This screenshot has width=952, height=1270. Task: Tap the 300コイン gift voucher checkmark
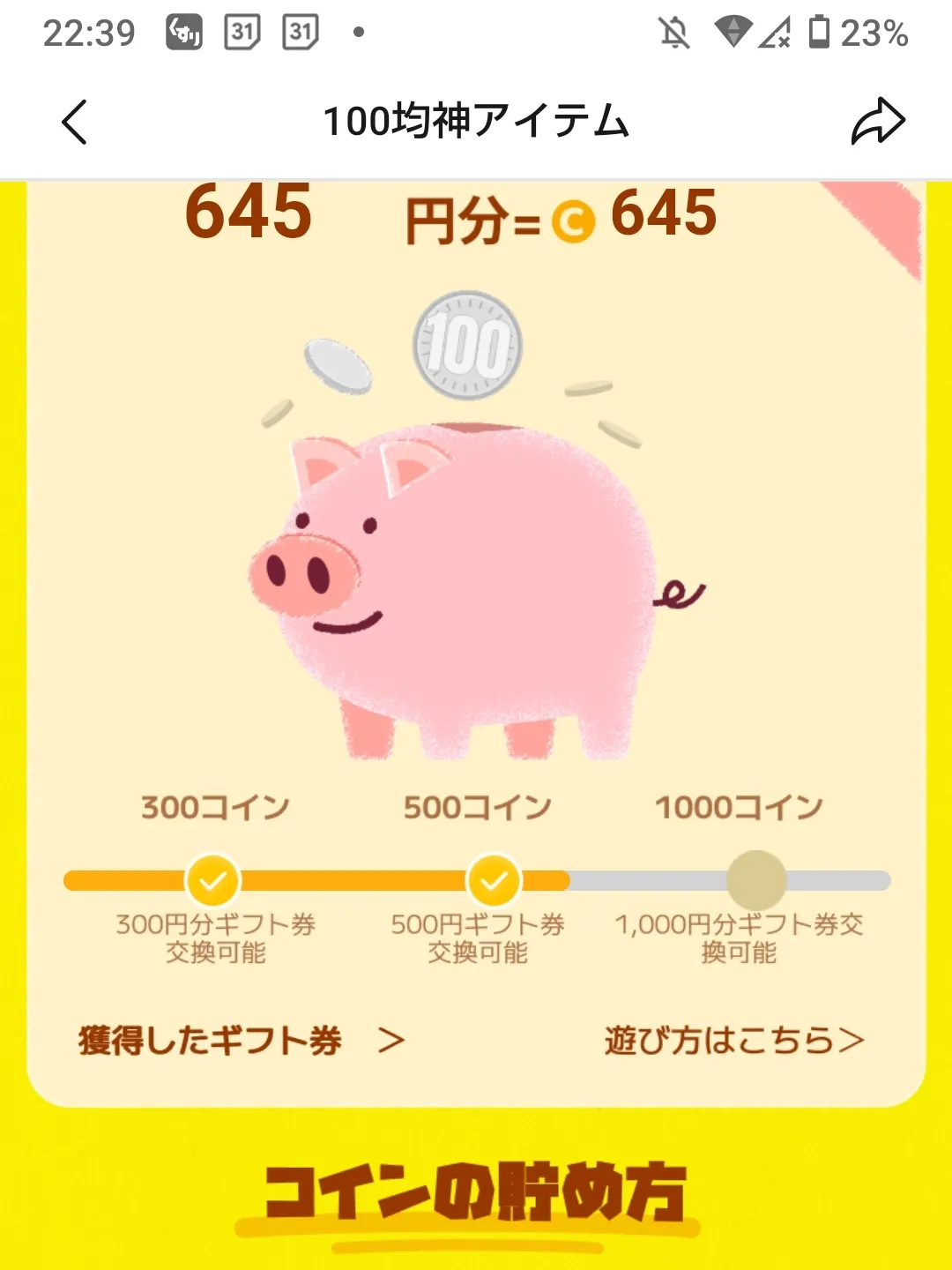pos(212,880)
